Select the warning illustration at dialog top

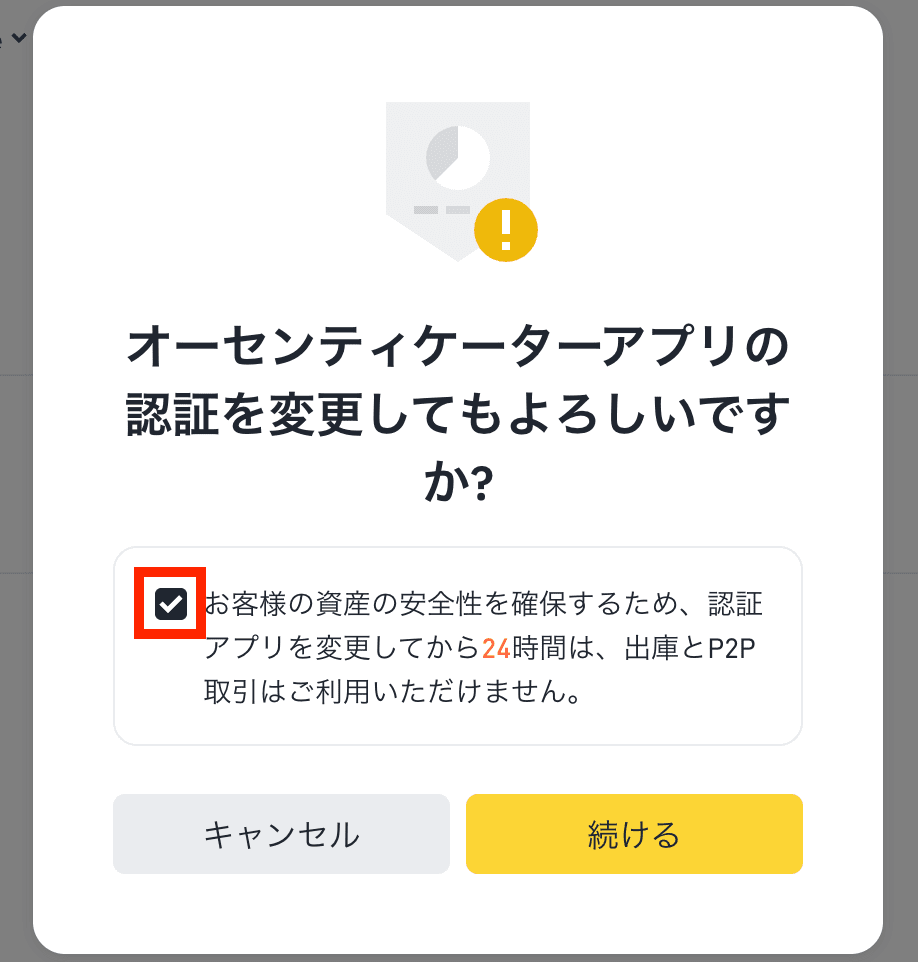tap(460, 180)
